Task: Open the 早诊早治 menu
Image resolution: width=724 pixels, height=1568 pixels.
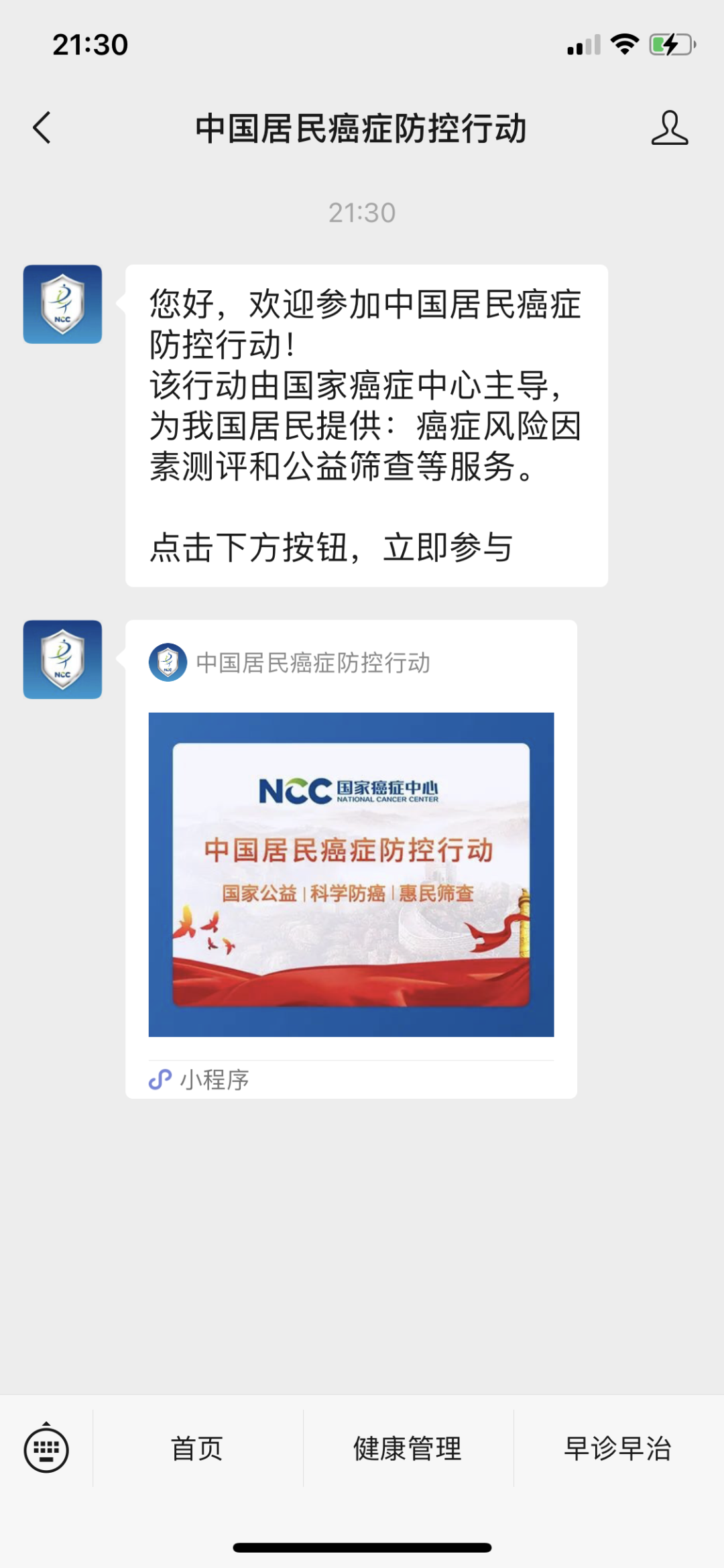Action: click(618, 1449)
